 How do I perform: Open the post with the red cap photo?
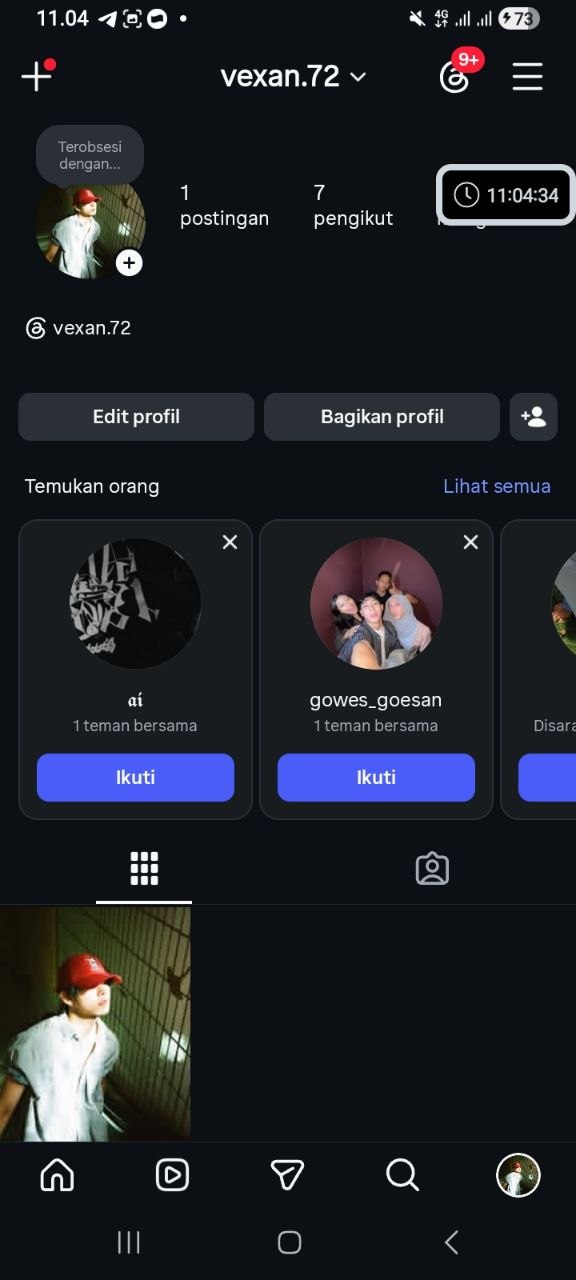pyautogui.click(x=95, y=1024)
